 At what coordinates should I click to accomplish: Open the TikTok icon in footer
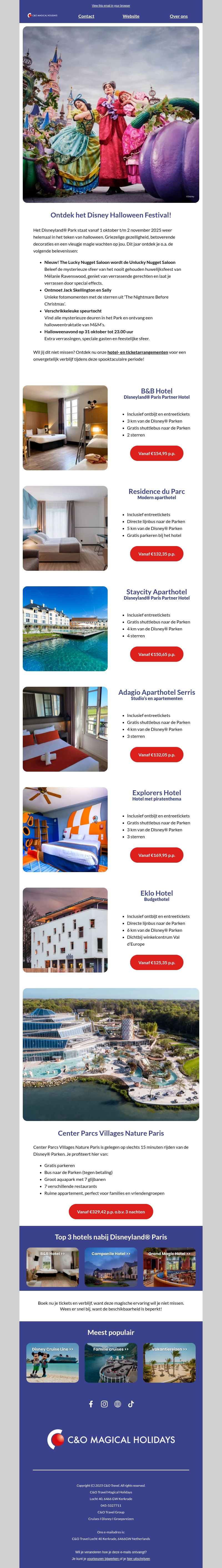[x=131, y=1404]
